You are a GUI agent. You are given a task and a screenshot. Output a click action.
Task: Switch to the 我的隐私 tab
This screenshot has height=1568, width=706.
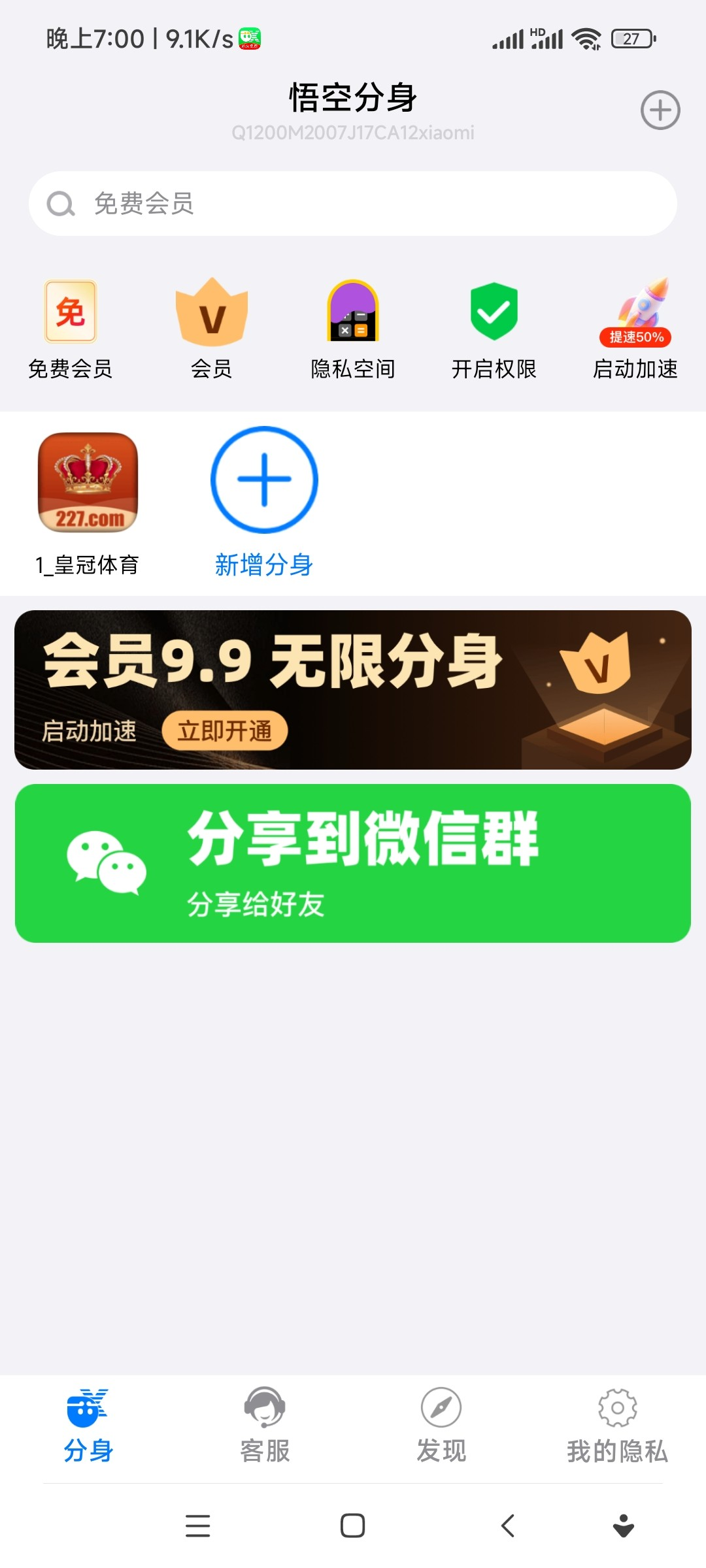(x=617, y=1426)
